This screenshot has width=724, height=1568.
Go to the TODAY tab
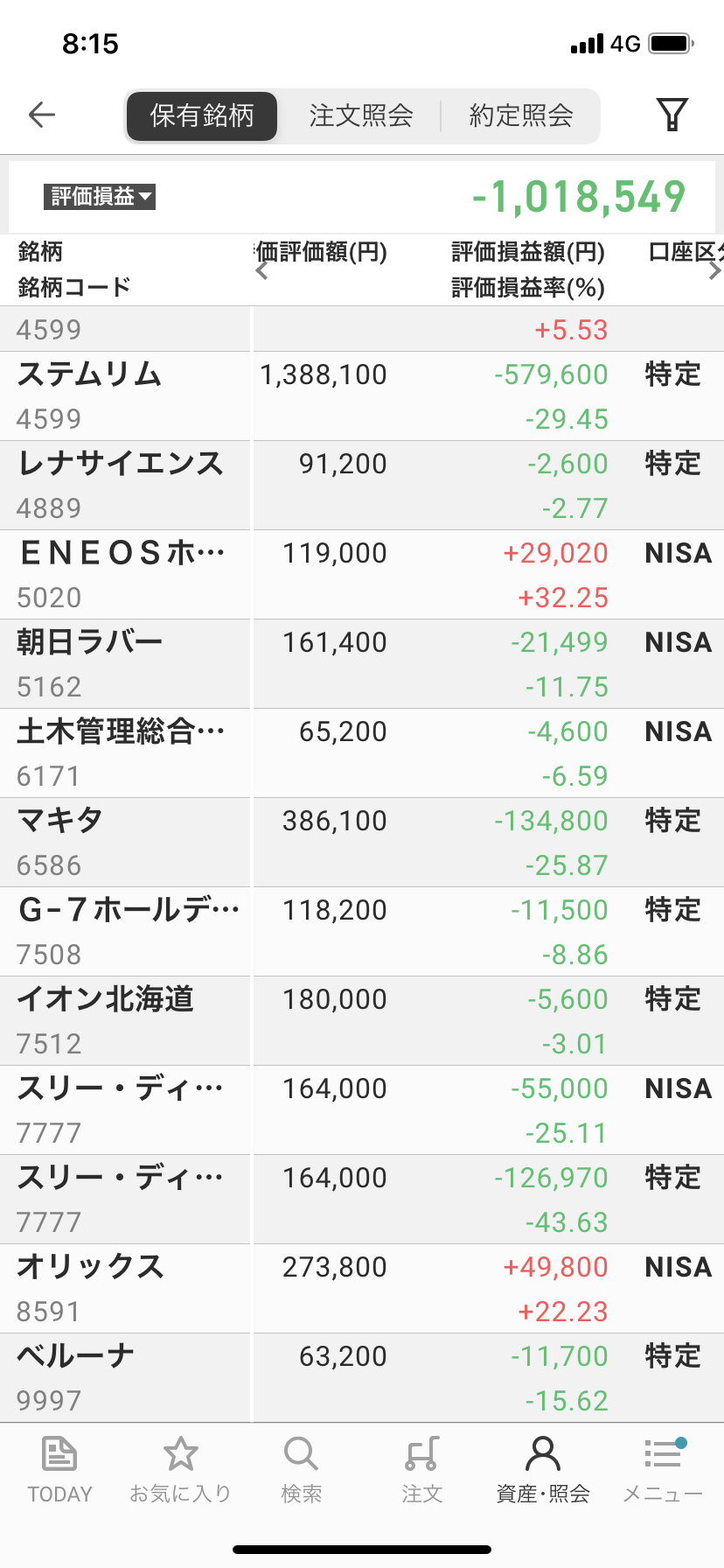click(59, 1470)
